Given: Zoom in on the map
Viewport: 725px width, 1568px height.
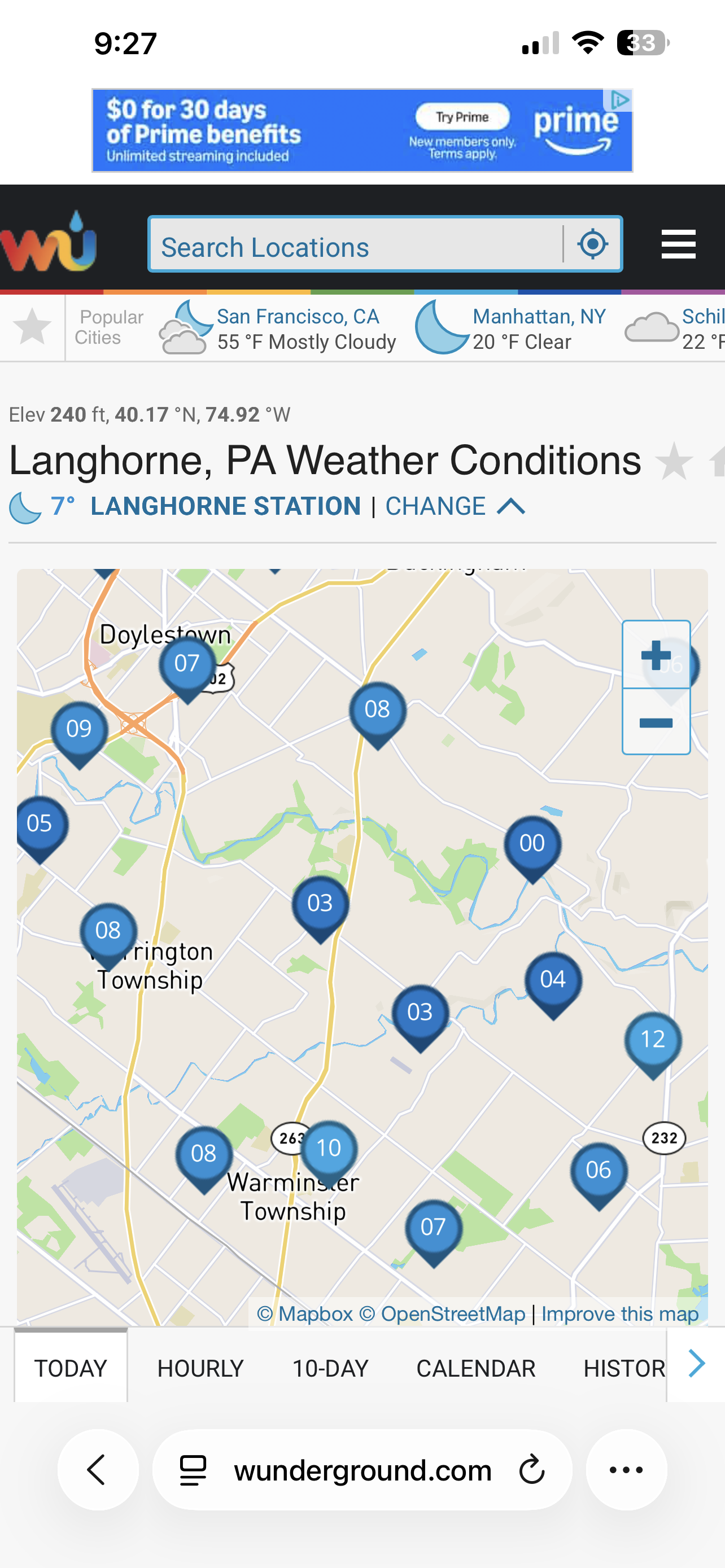Looking at the screenshot, I should (656, 655).
